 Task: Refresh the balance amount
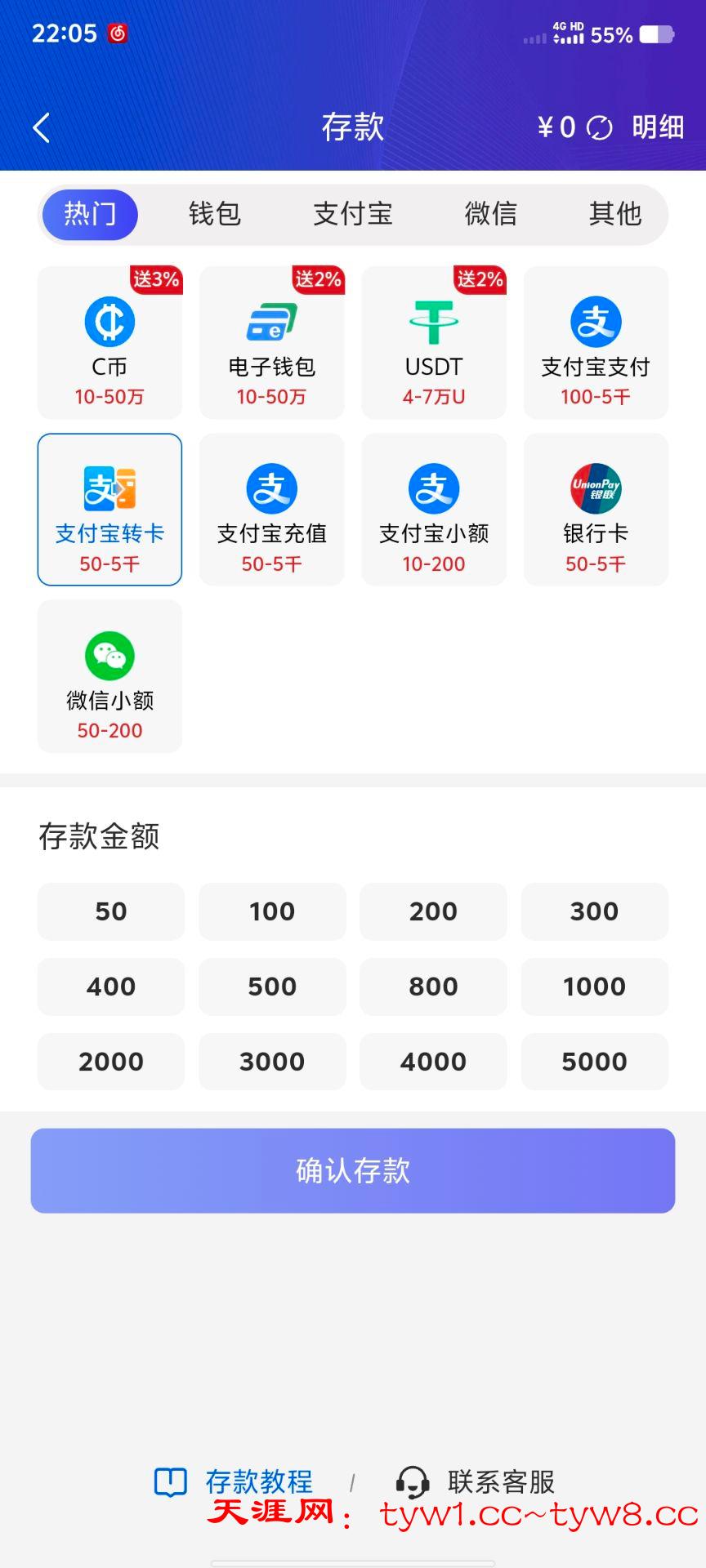(600, 128)
